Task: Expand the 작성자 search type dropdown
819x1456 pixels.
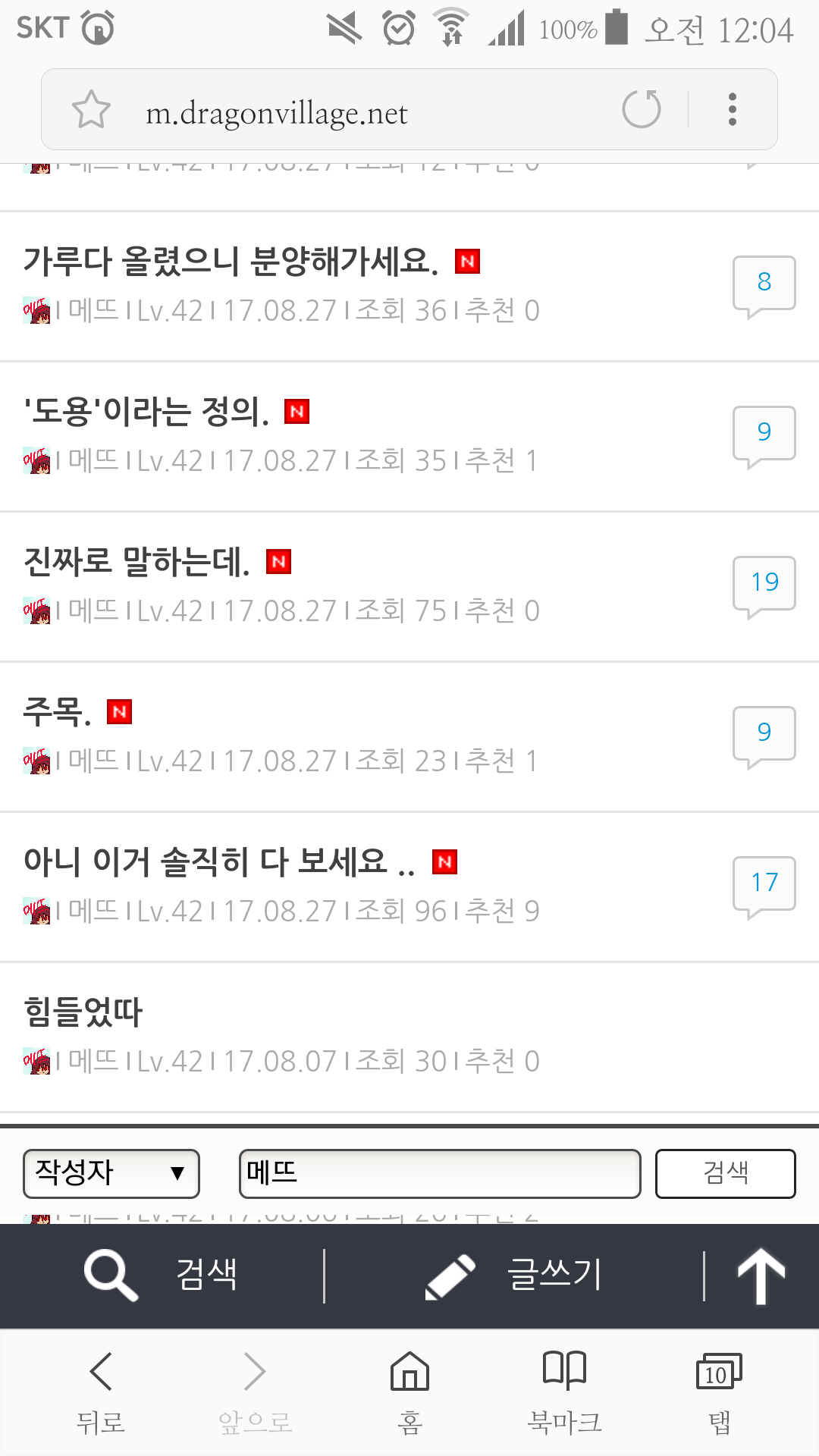Action: click(111, 1173)
